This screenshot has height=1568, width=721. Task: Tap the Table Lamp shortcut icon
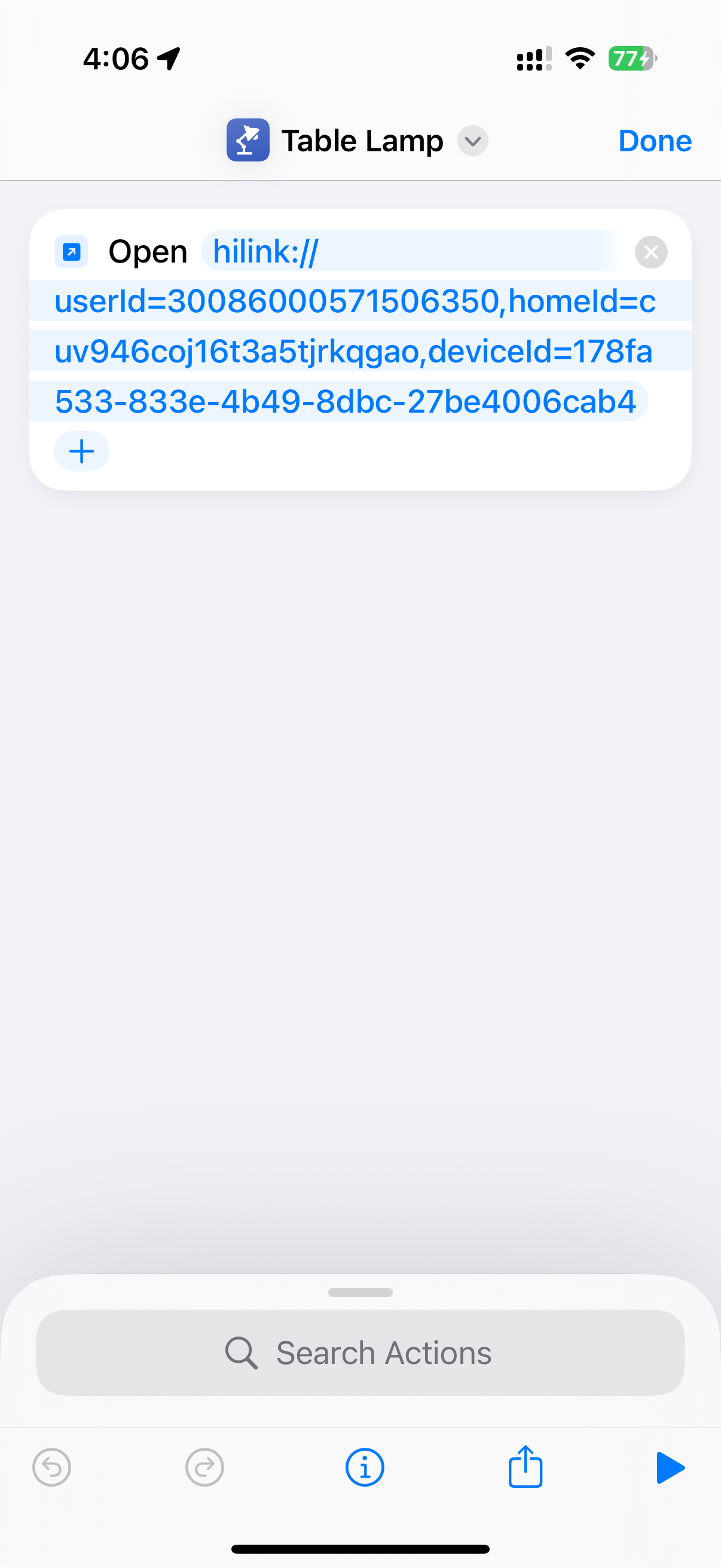tap(248, 140)
